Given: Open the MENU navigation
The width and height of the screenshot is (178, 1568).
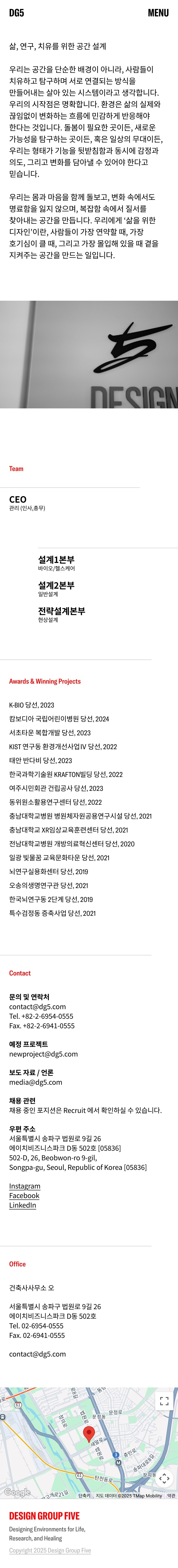Looking at the screenshot, I should pyautogui.click(x=158, y=13).
